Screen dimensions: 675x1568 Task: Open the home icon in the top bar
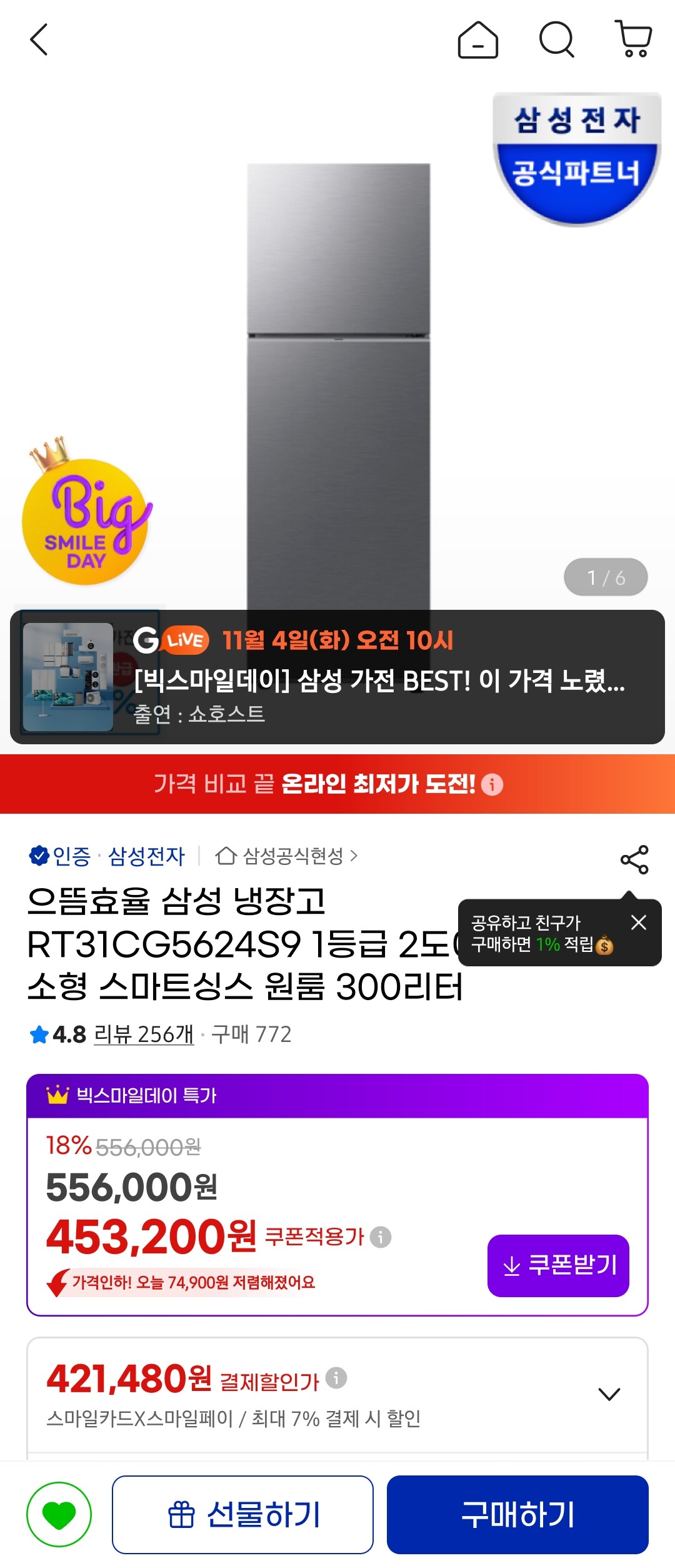coord(478,40)
